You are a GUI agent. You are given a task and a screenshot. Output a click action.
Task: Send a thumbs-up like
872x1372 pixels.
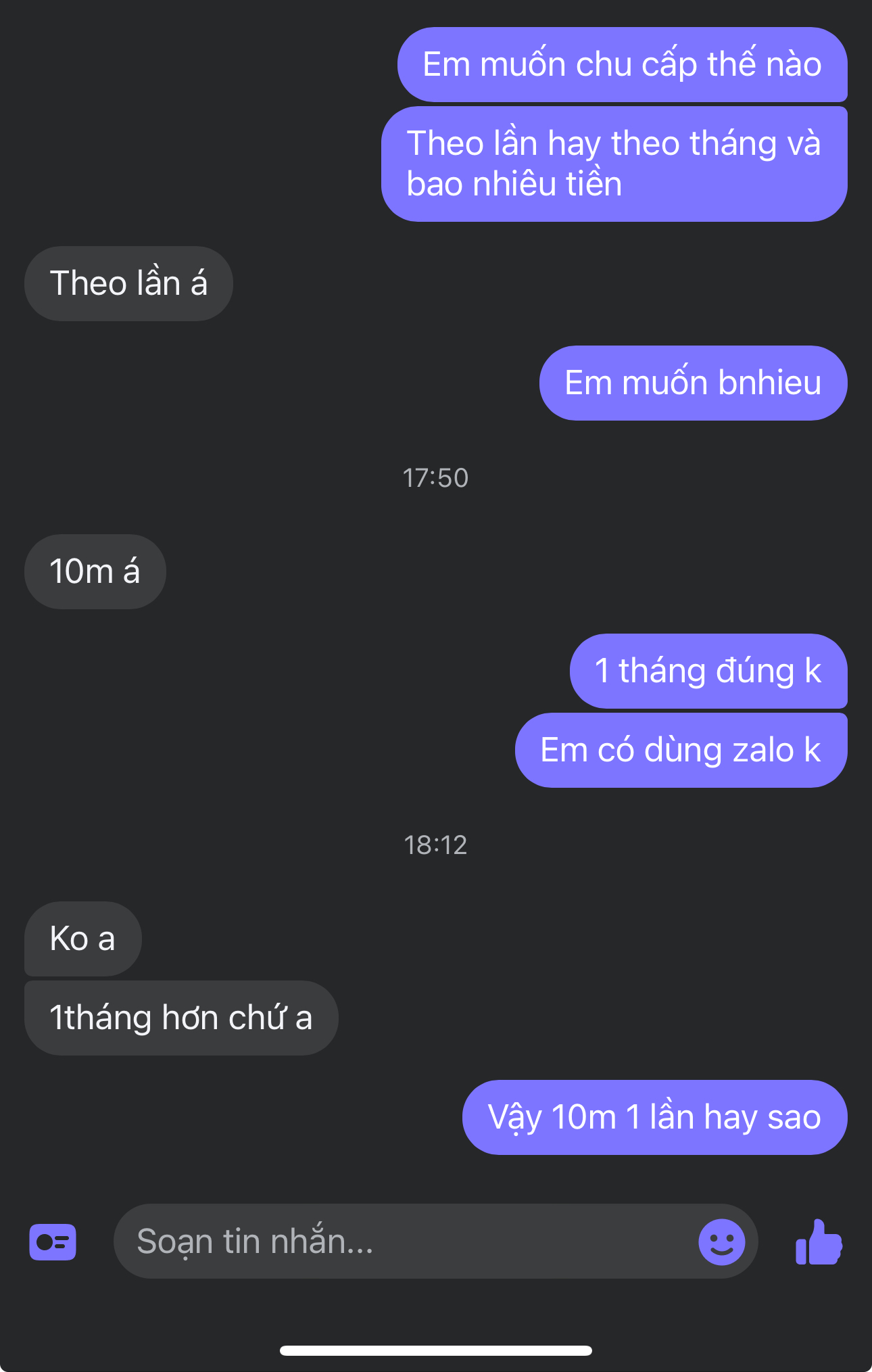click(x=819, y=1242)
